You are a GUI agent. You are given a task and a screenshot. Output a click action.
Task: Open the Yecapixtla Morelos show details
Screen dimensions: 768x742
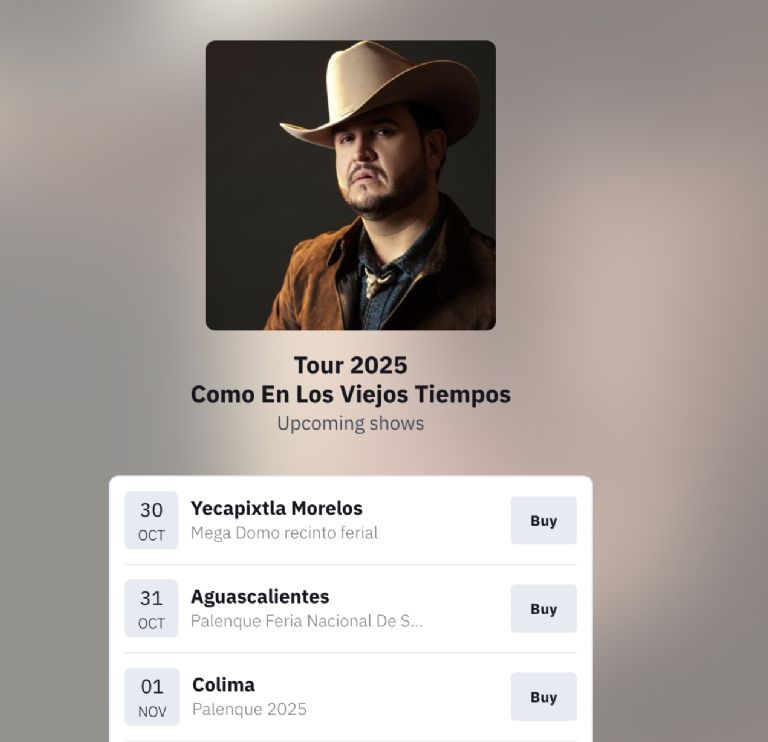tap(277, 509)
